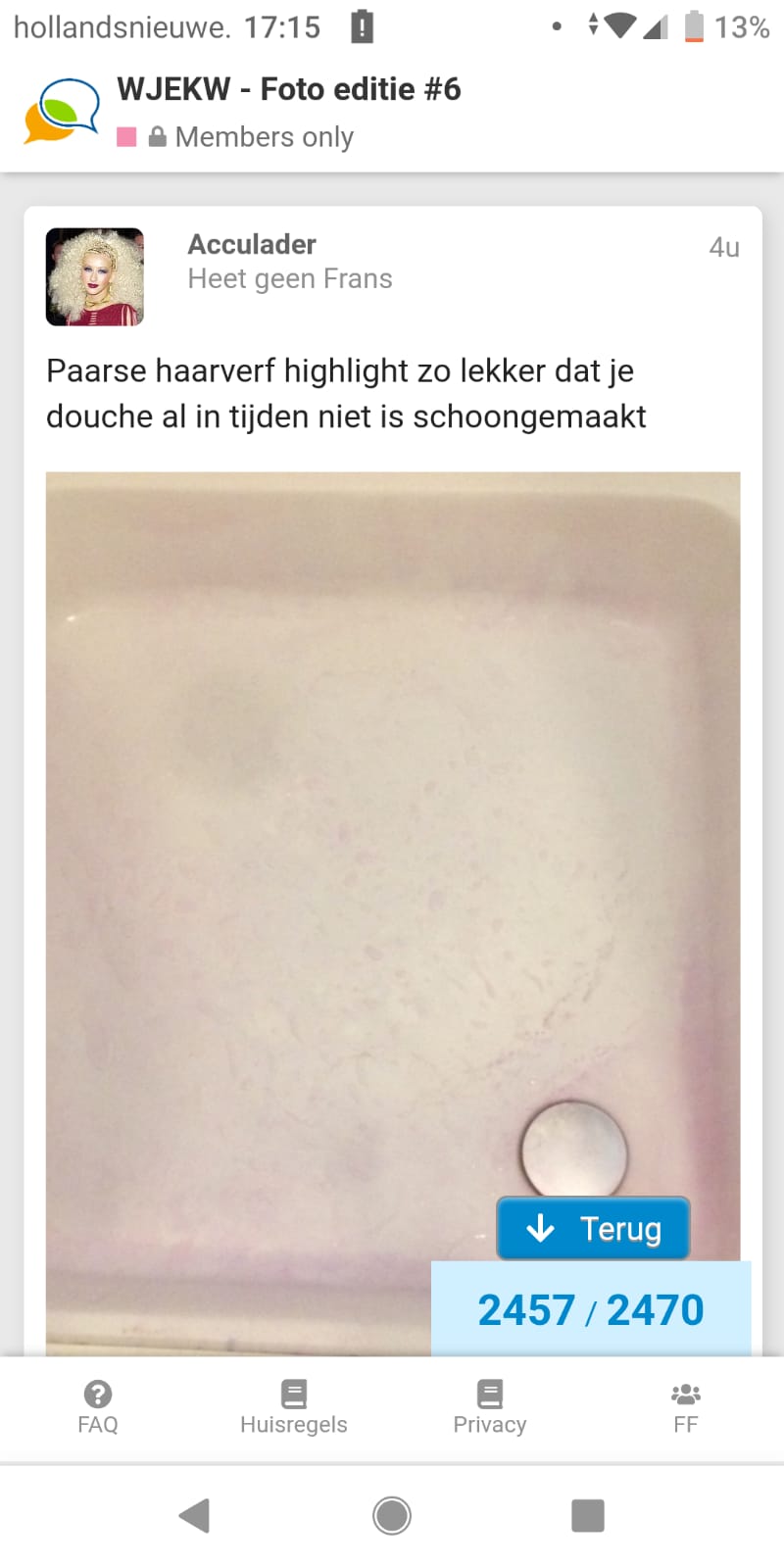Image resolution: width=784 pixels, height=1568 pixels.
Task: Open the 2457 / 2470 post counter
Action: coord(591,1309)
